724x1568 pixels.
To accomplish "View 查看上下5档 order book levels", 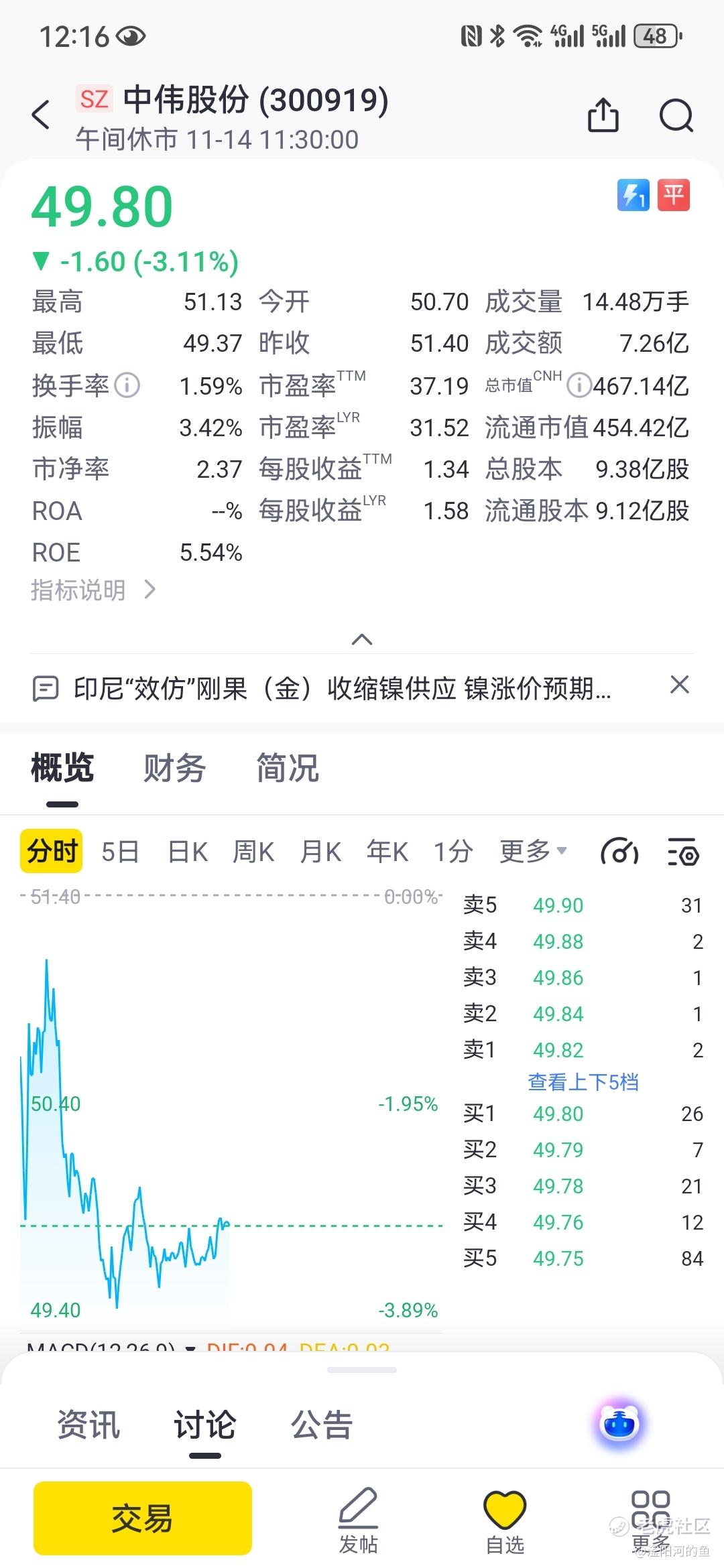I will coord(583,1082).
